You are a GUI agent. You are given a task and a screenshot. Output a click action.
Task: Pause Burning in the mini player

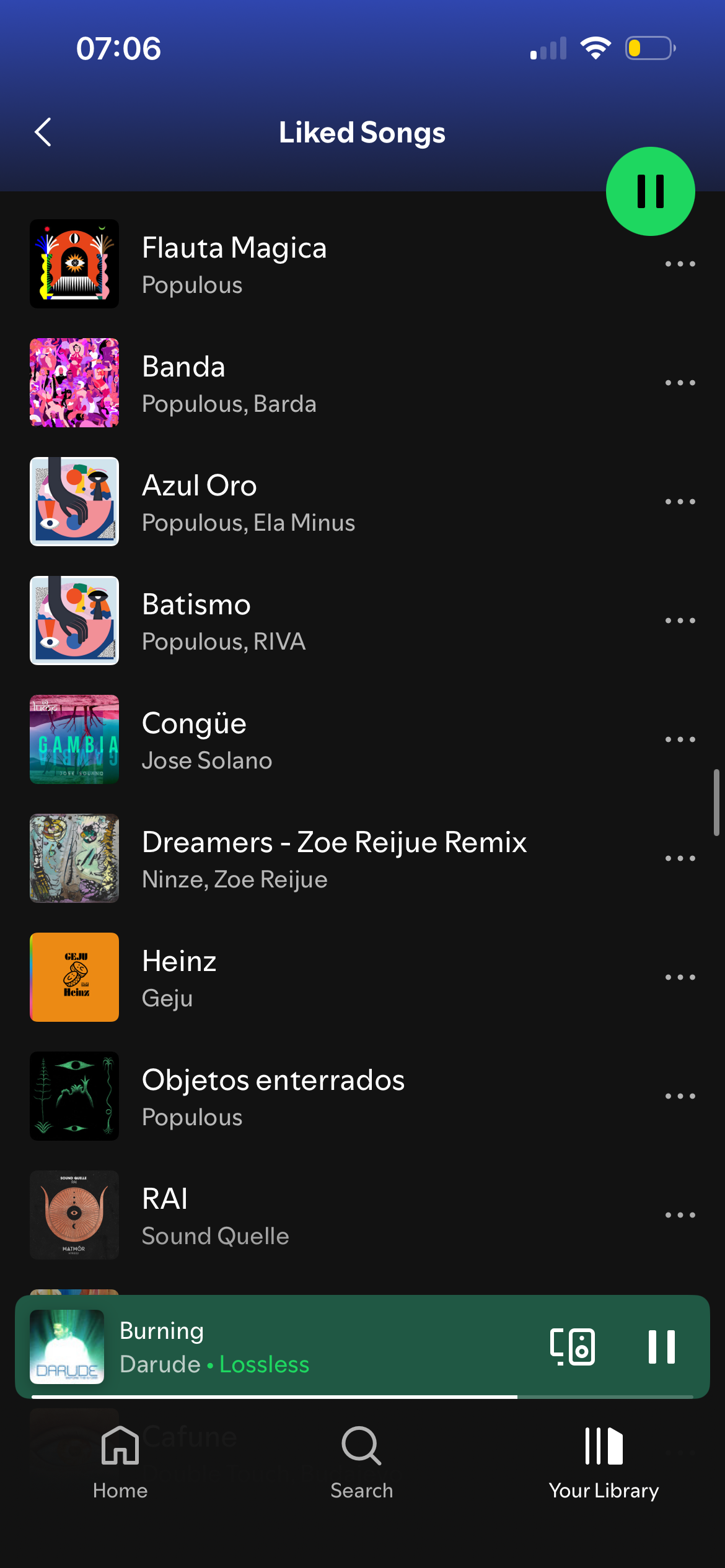tap(661, 1347)
